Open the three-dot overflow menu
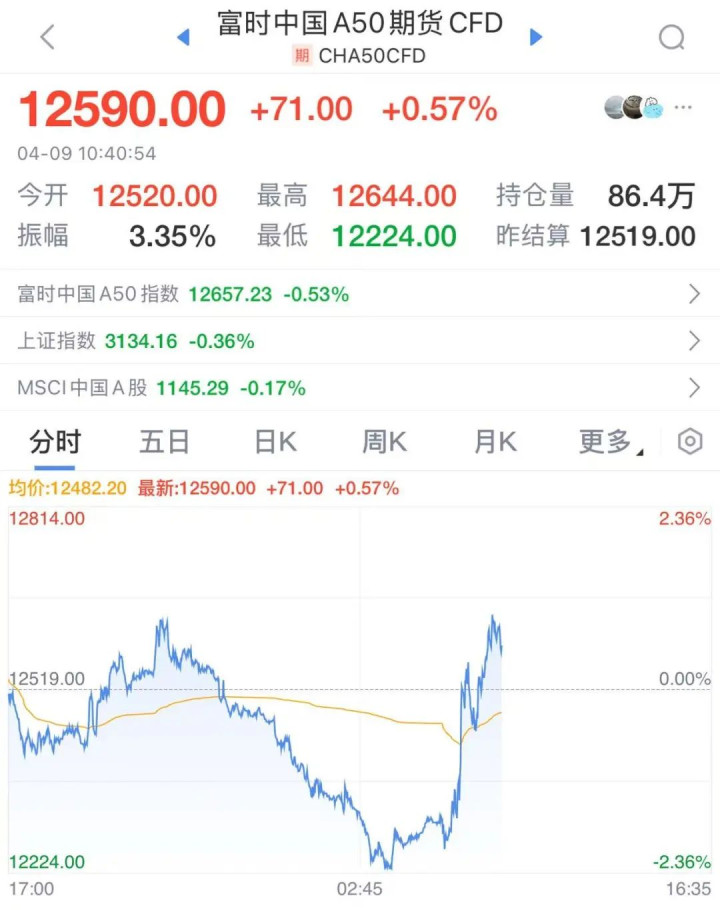Image resolution: width=720 pixels, height=910 pixels. (683, 107)
